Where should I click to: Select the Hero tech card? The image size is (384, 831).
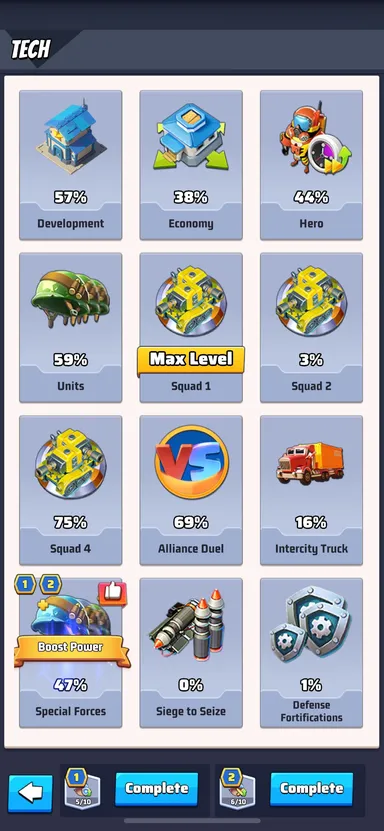(x=311, y=165)
